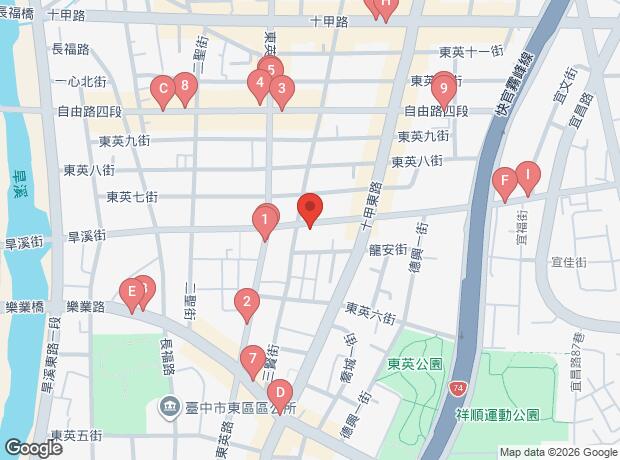Open the 臺中市東區區公所 place icon

[170, 408]
